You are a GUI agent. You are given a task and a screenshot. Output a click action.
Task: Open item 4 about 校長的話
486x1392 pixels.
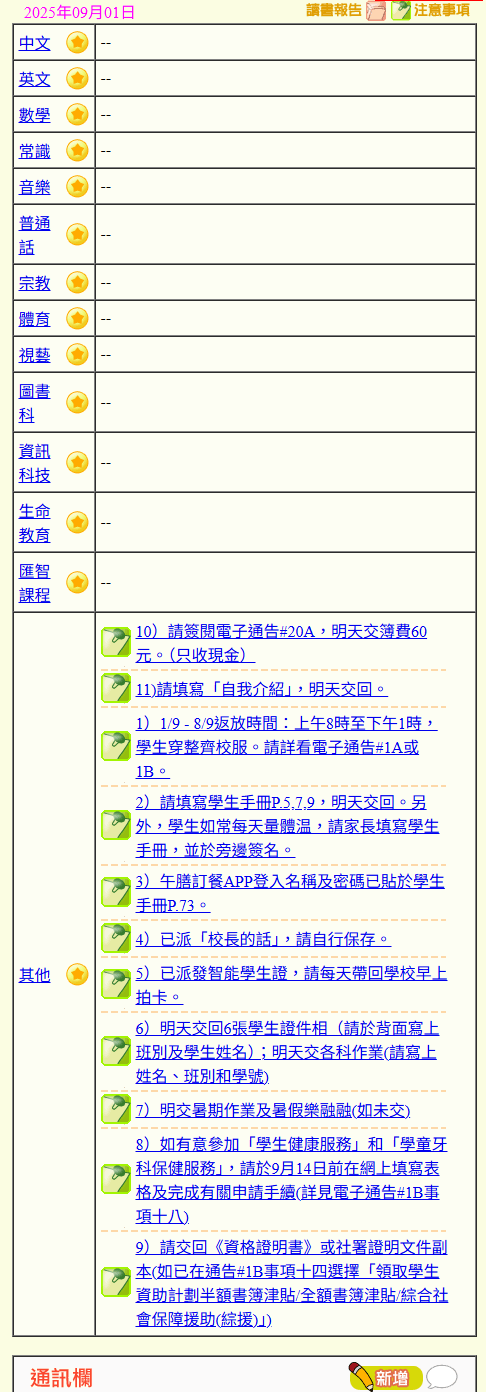(x=263, y=939)
